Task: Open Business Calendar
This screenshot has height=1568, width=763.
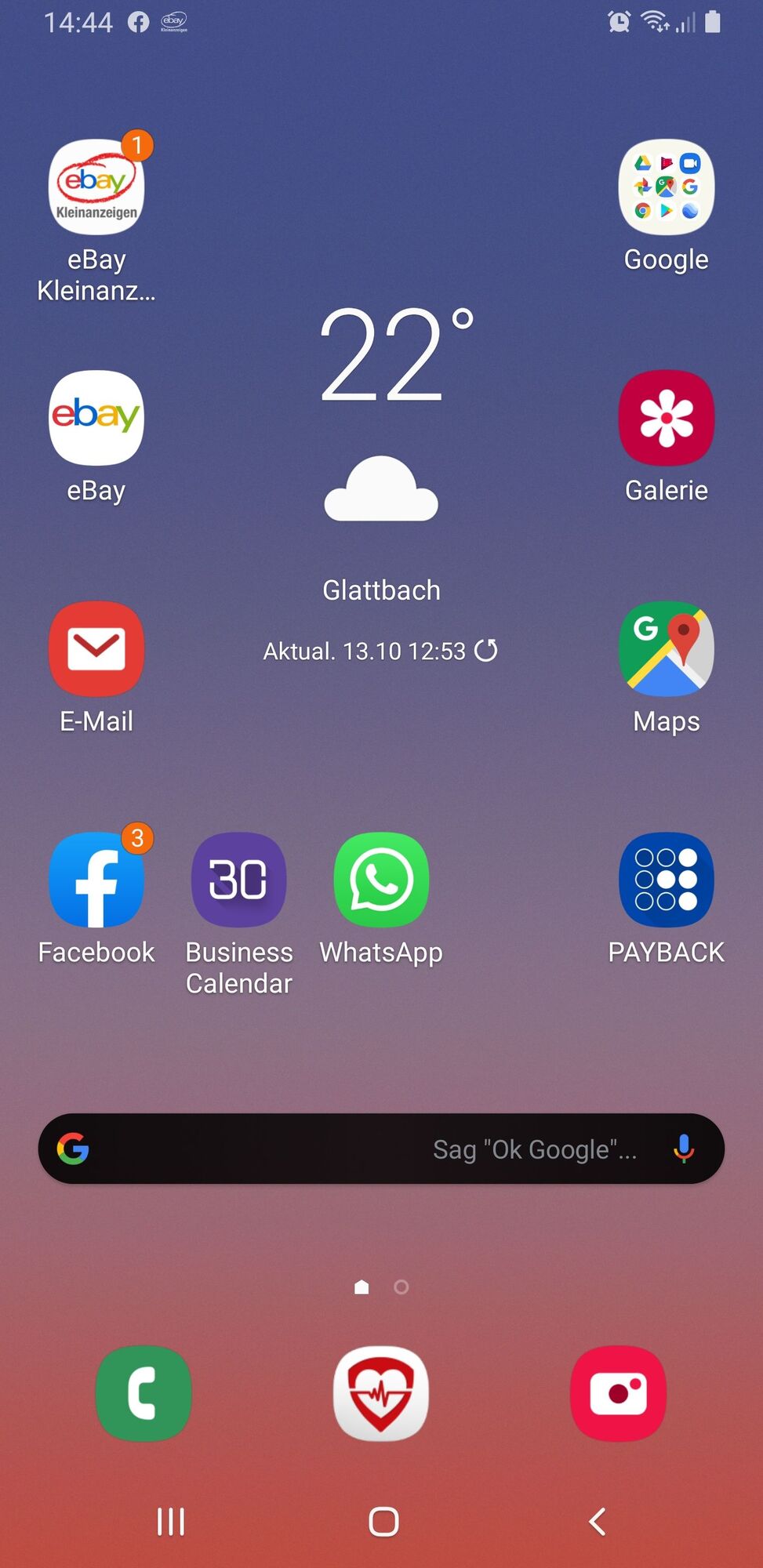Action: click(238, 880)
